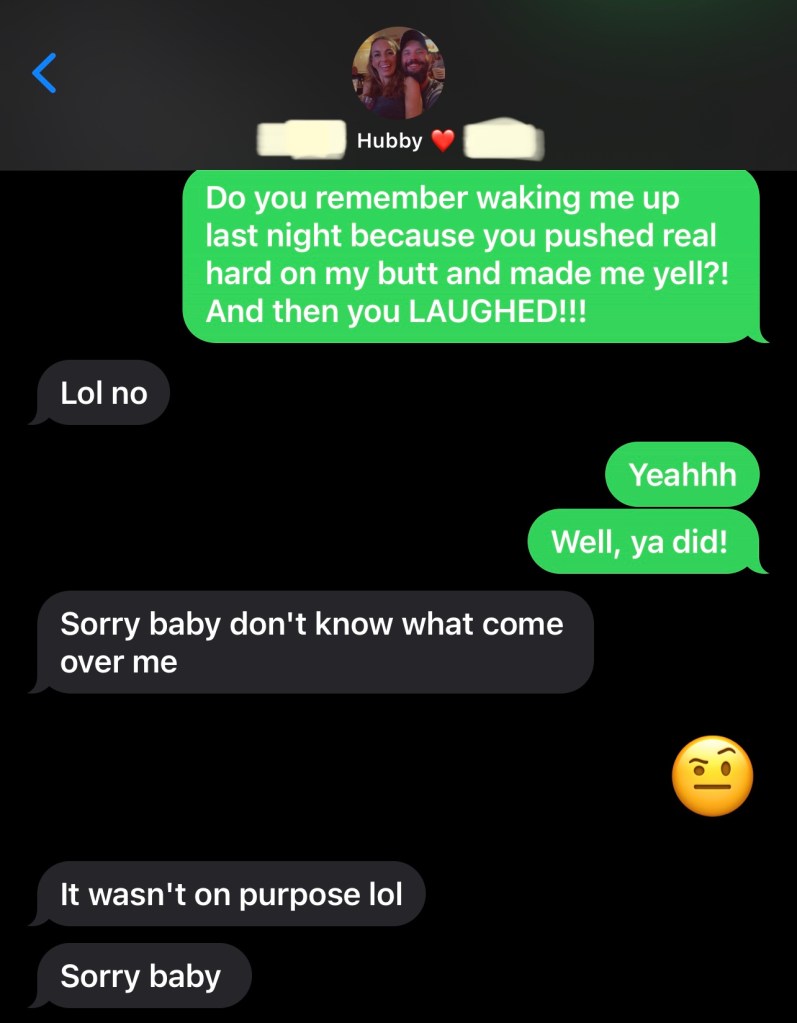Go back to the messages list
The width and height of the screenshot is (797, 1023).
(44, 73)
